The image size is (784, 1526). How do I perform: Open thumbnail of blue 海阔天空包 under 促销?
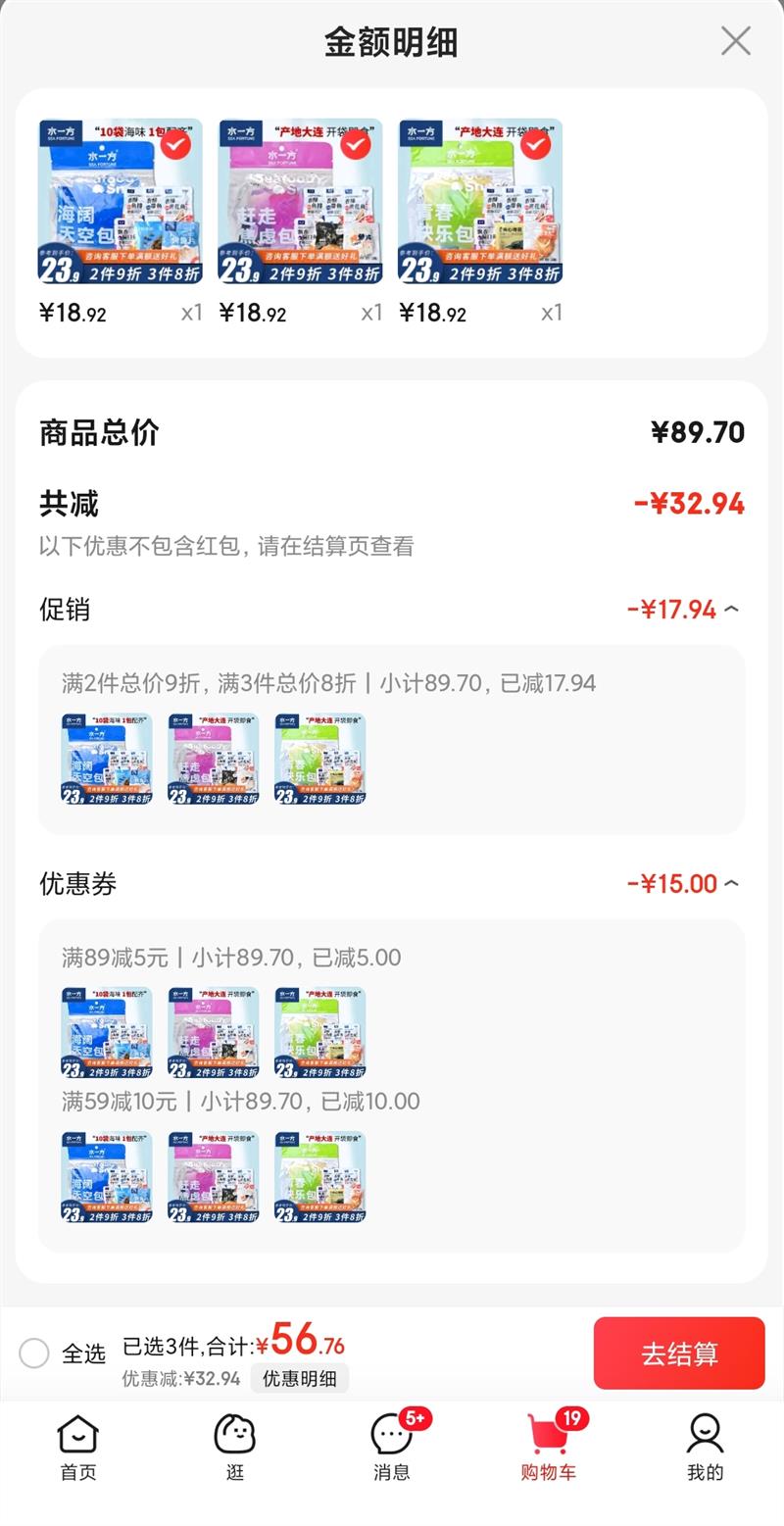(105, 760)
